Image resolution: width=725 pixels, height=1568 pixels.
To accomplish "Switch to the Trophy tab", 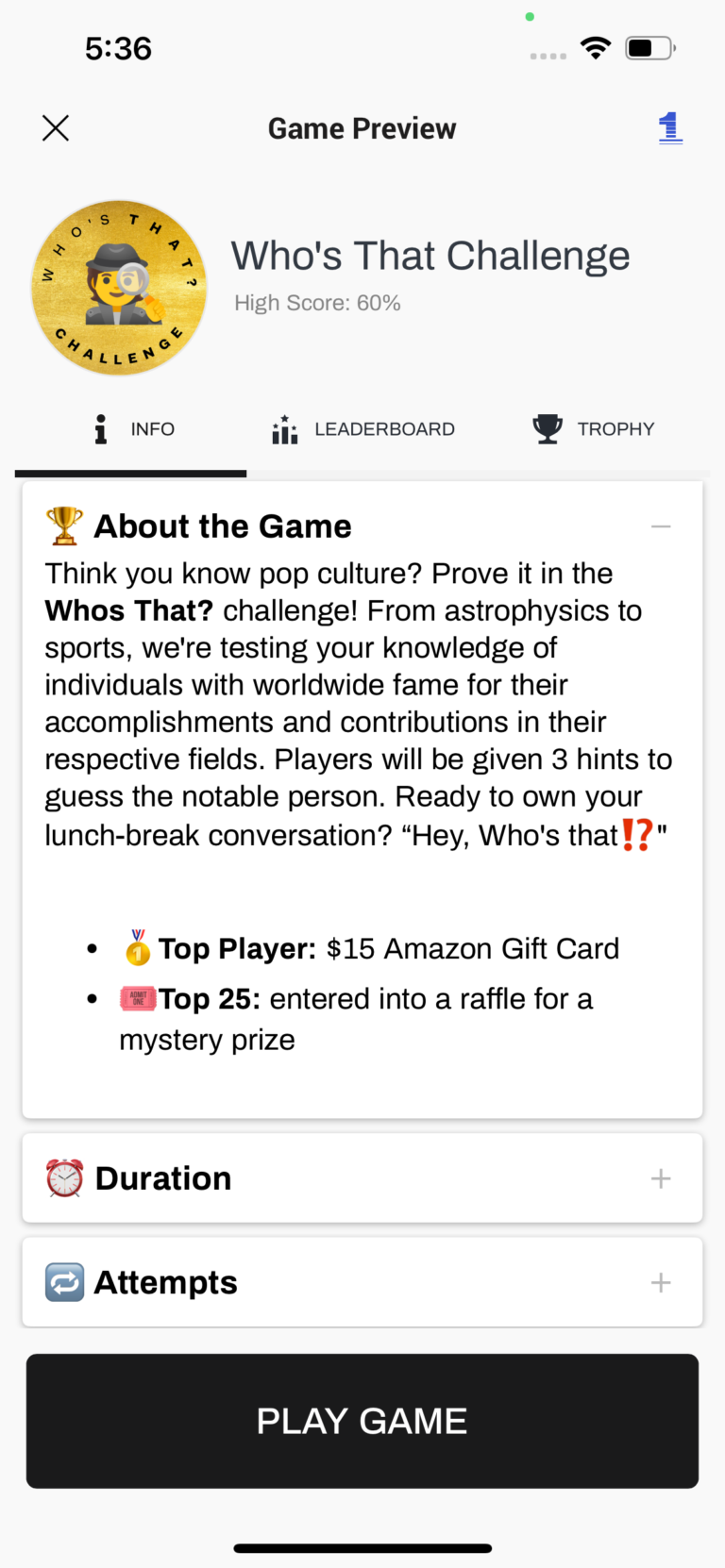I will pos(594,429).
